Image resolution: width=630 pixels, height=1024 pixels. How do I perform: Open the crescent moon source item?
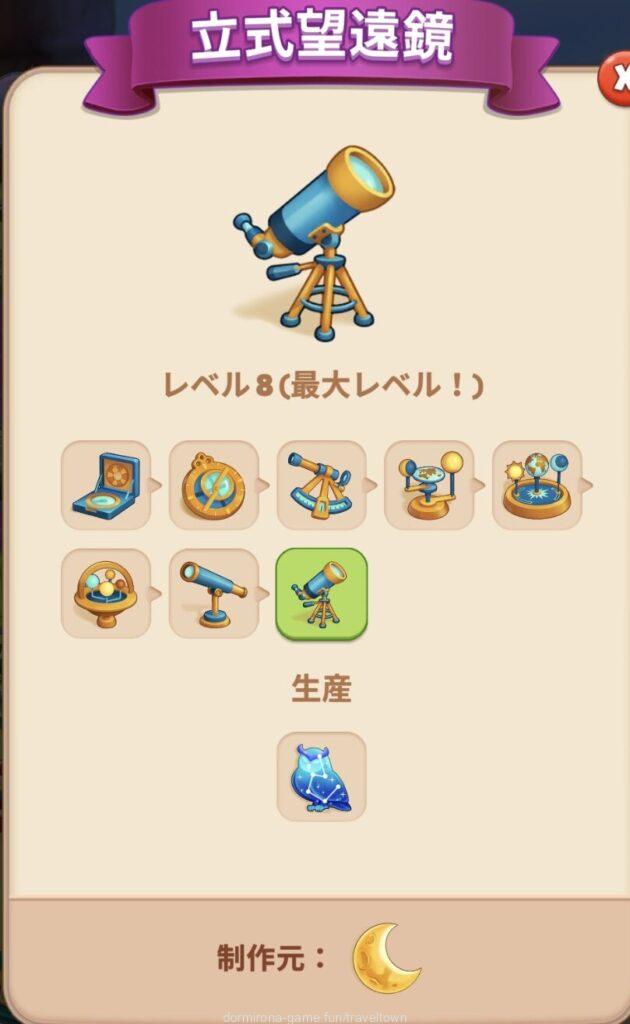385,957
